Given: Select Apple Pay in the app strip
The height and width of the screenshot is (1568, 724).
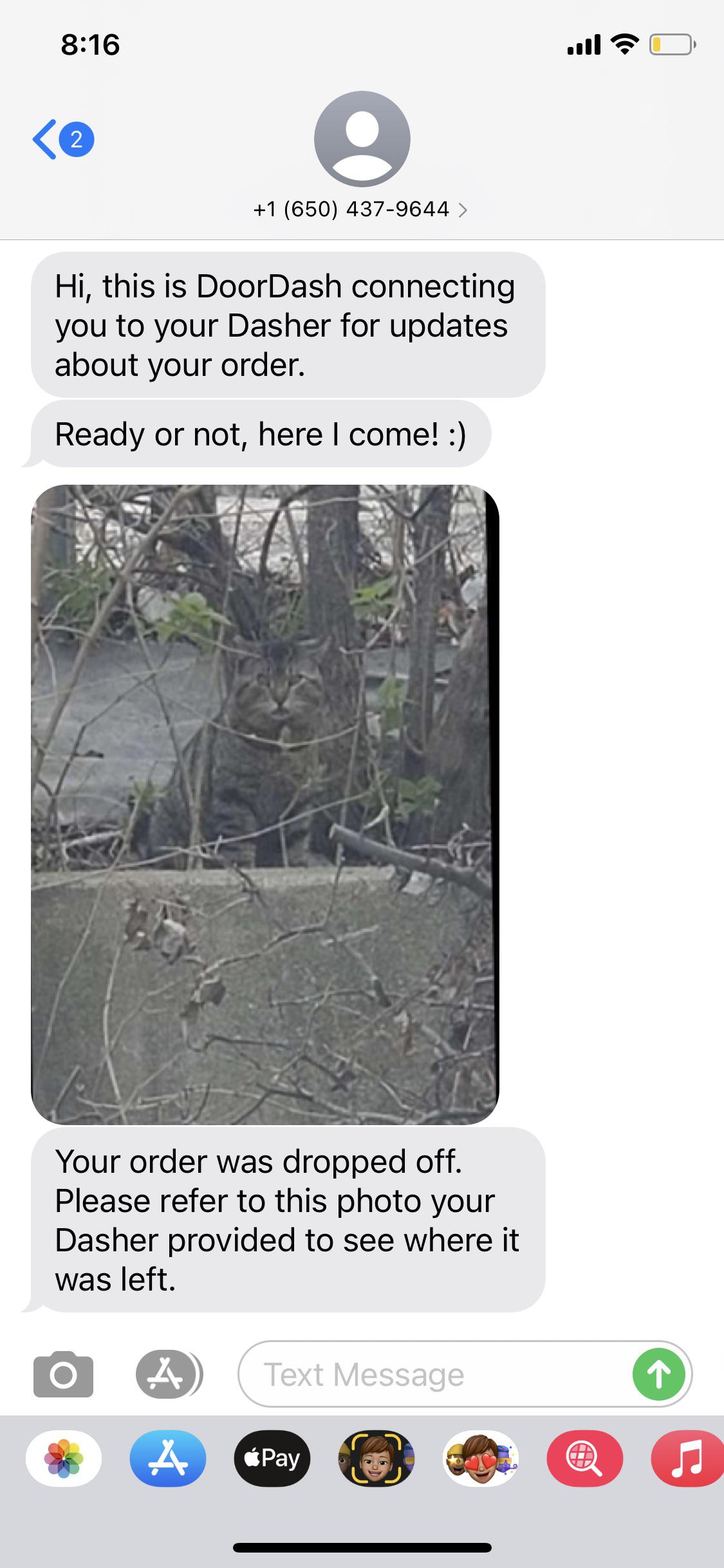Looking at the screenshot, I should coord(272,1459).
